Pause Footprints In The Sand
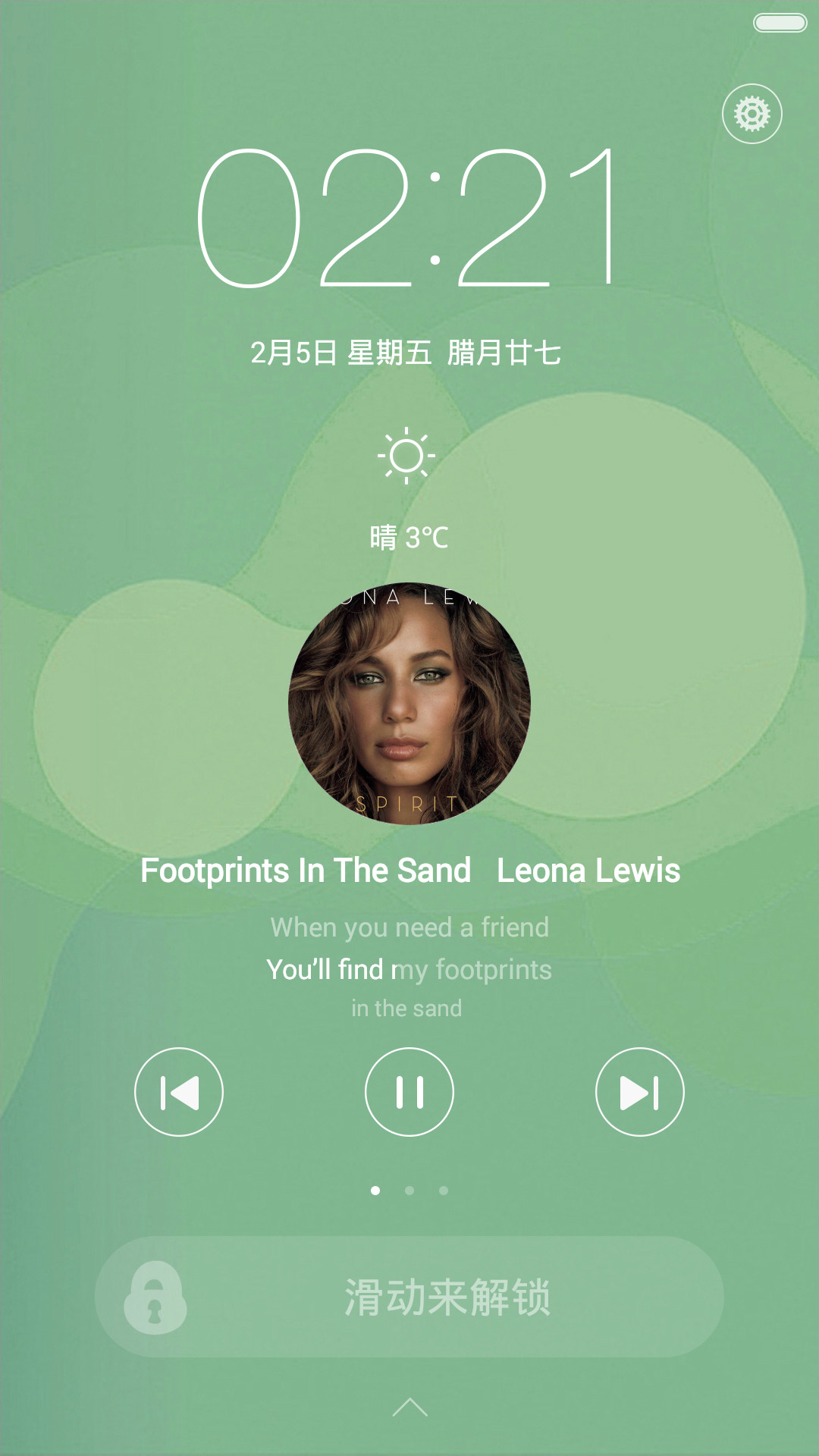819x1456 pixels. pyautogui.click(x=409, y=1092)
